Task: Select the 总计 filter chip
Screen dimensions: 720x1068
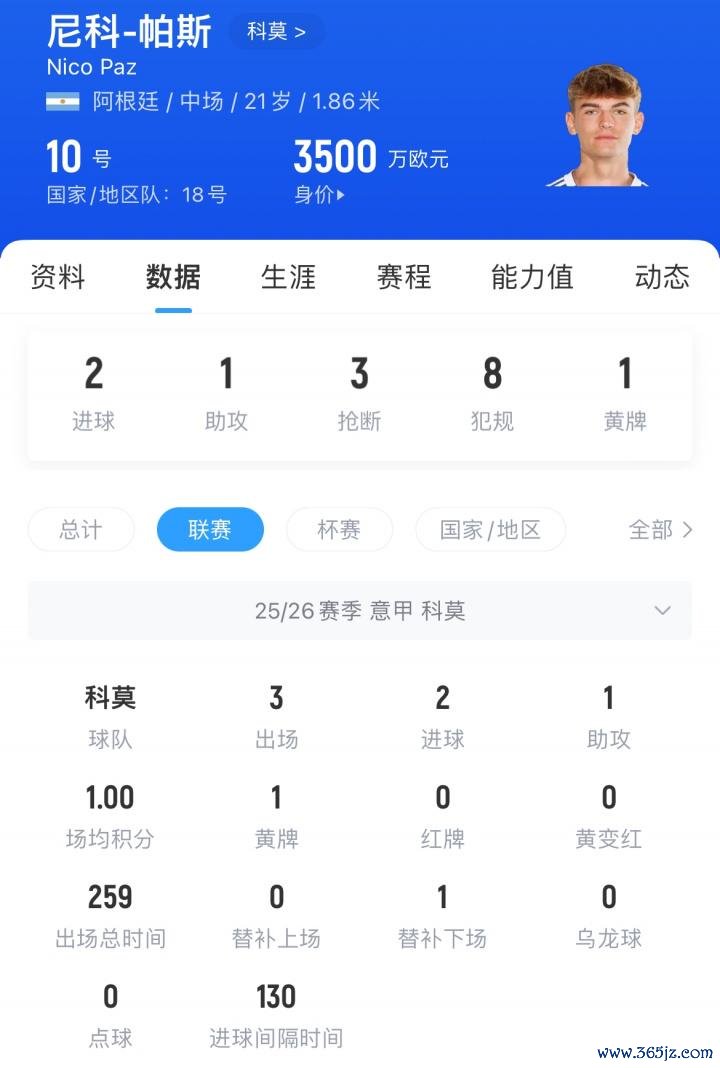Action: pyautogui.click(x=81, y=530)
